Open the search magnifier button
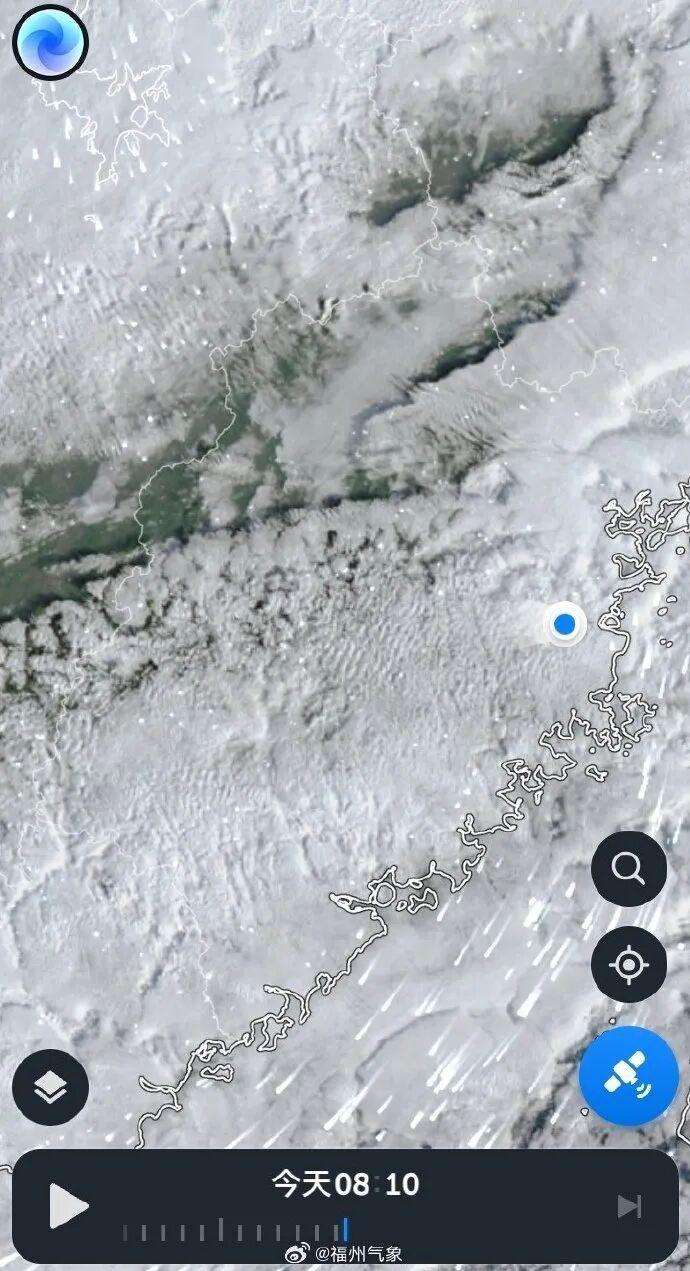The image size is (690, 1271). 628,869
